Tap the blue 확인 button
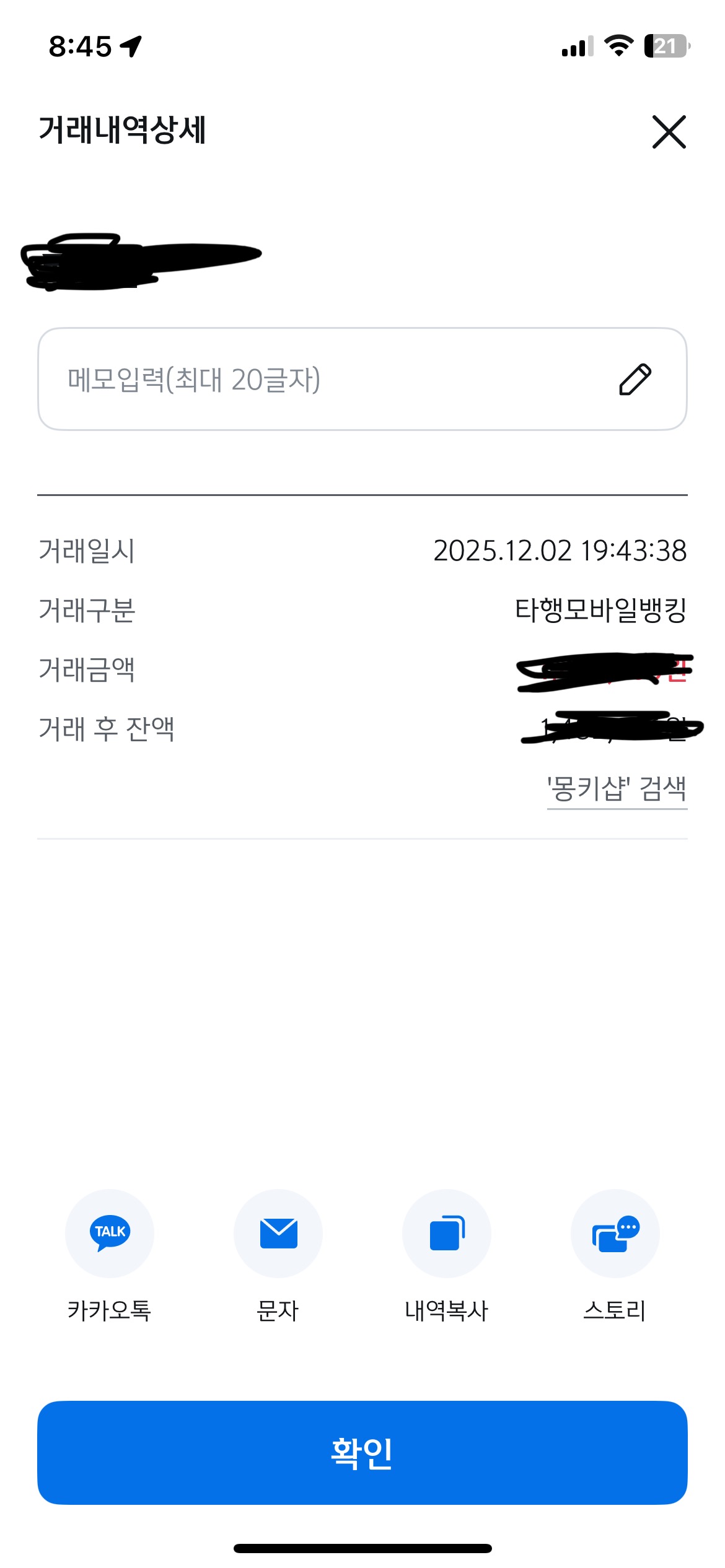 362,1452
